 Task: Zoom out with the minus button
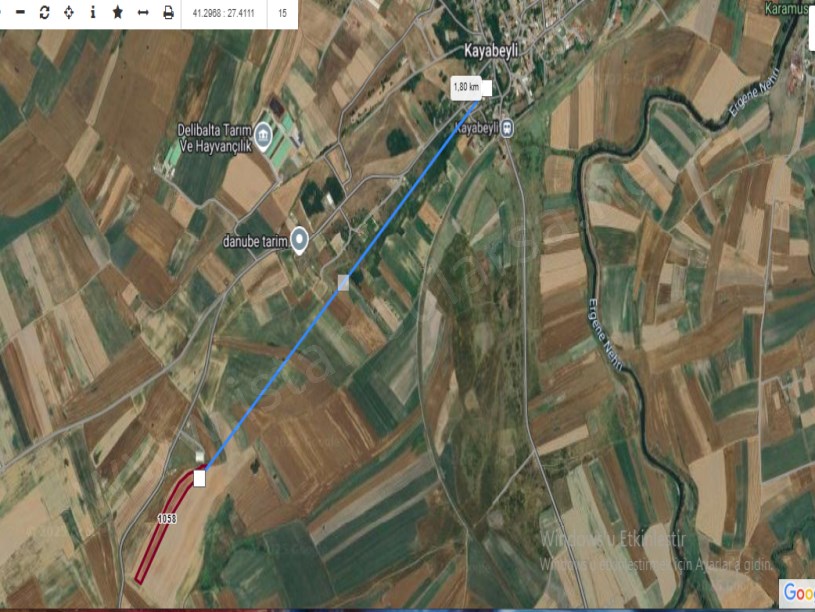[x=19, y=13]
